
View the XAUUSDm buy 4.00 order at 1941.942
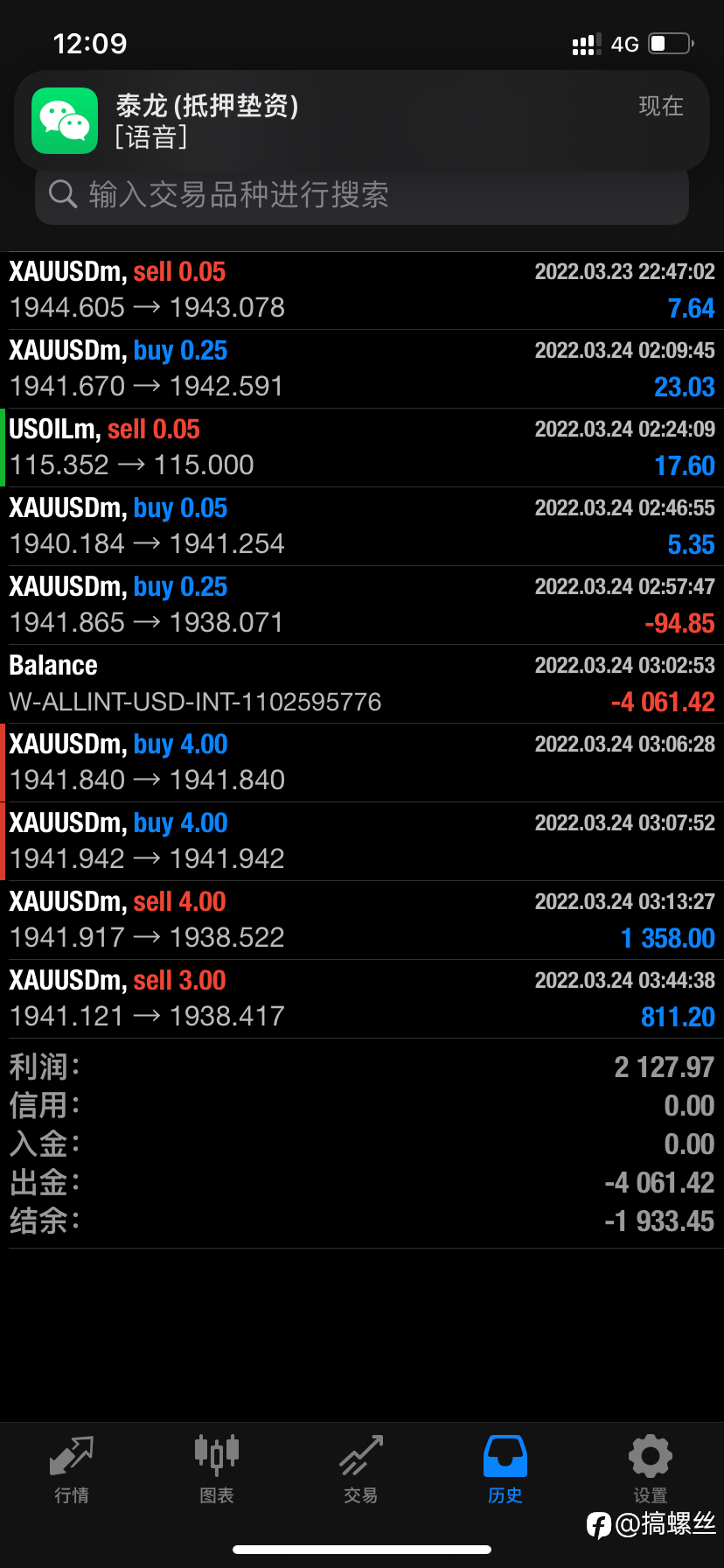click(x=361, y=841)
